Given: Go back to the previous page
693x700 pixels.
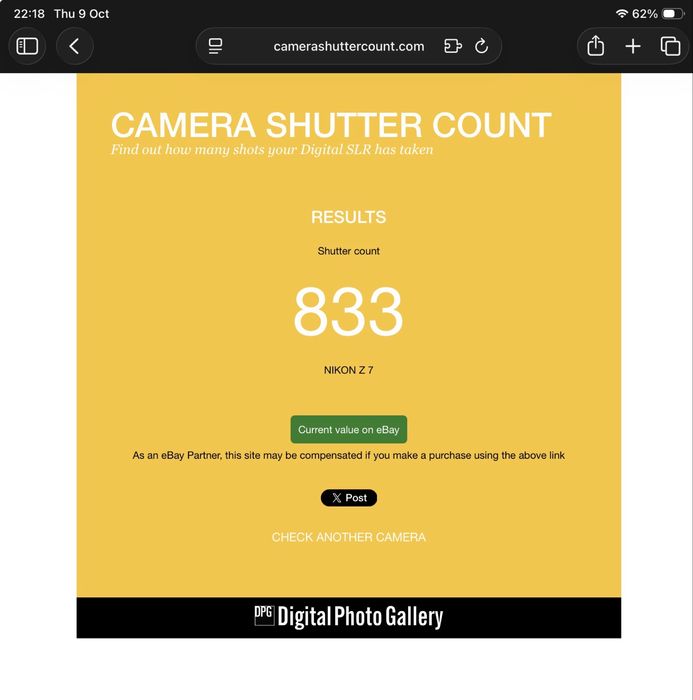Looking at the screenshot, I should [74, 46].
